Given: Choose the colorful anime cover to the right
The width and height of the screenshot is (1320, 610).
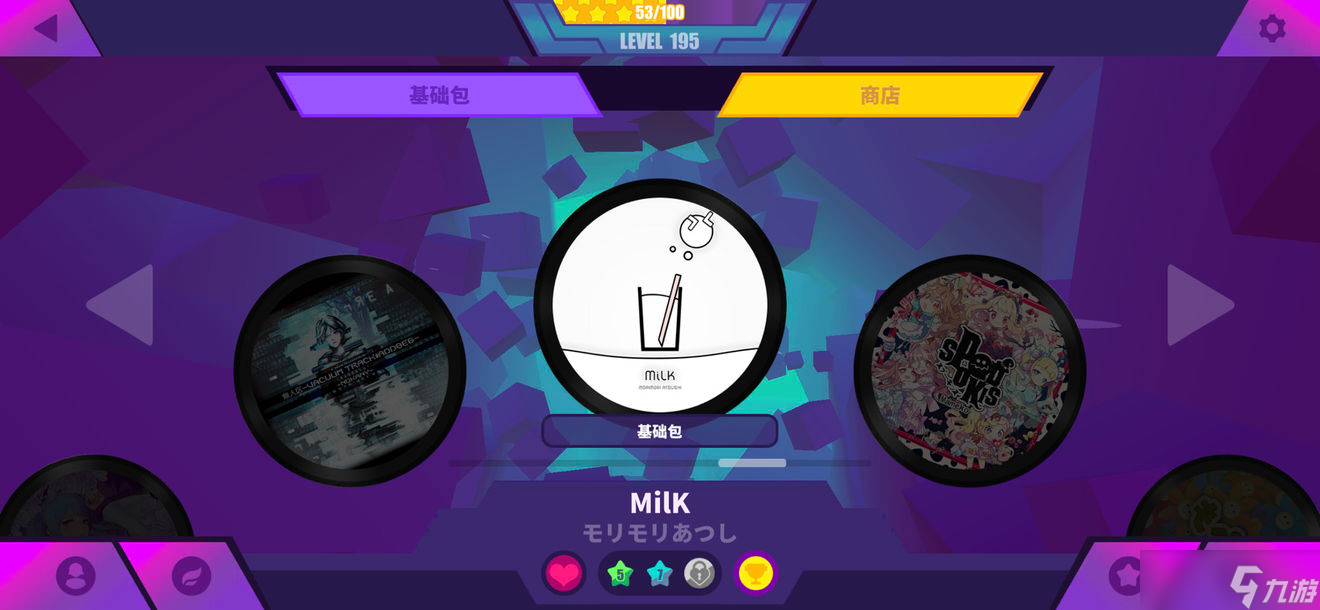Looking at the screenshot, I should pyautogui.click(x=969, y=370).
